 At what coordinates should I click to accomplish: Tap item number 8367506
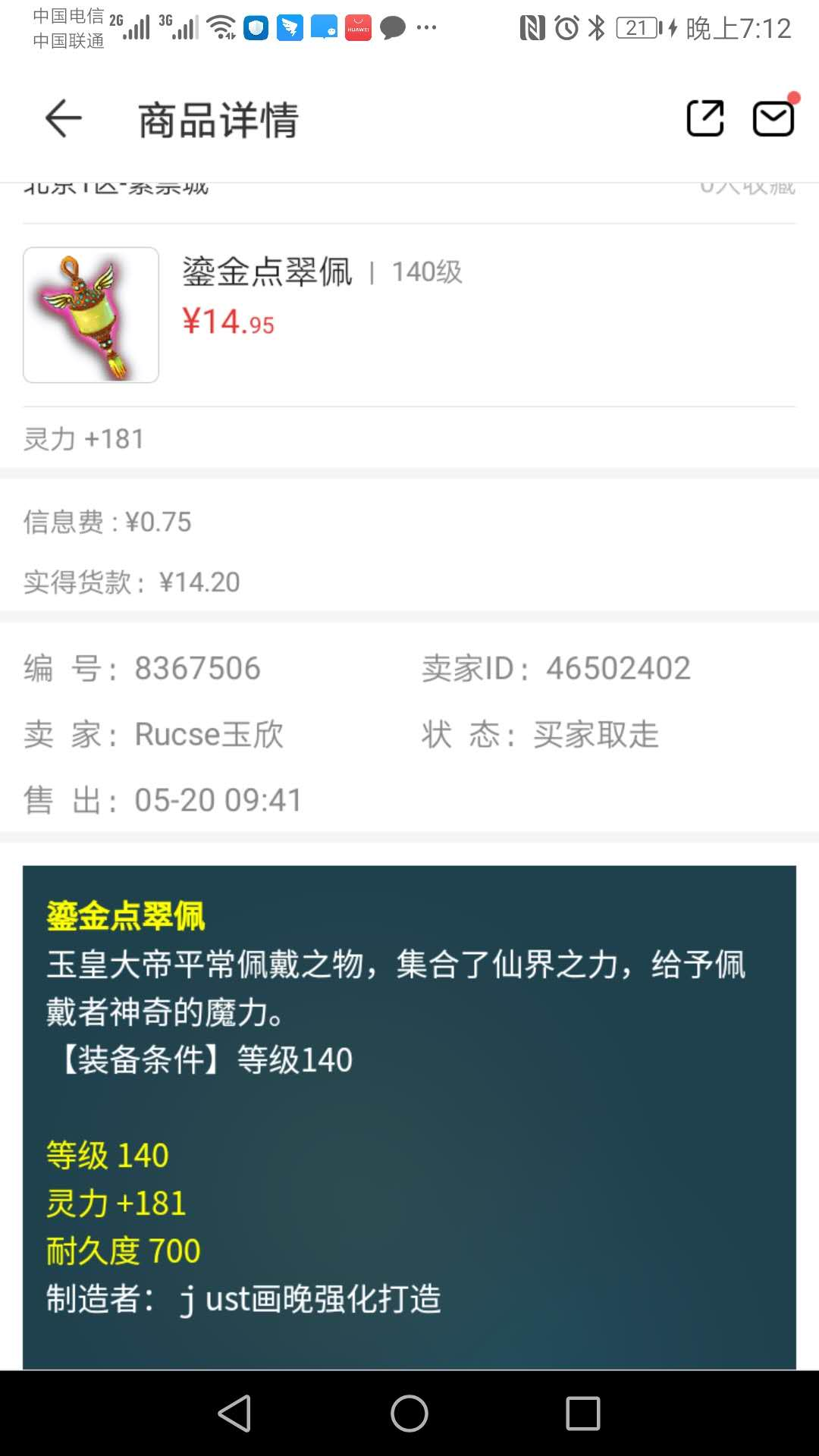click(x=196, y=668)
